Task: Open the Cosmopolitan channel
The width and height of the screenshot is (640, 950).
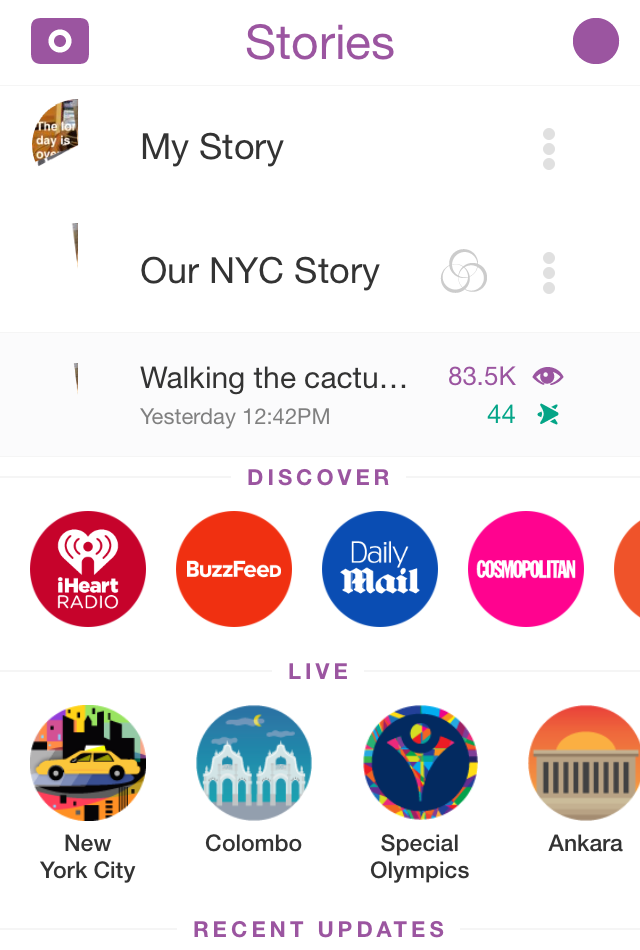Action: point(526,569)
